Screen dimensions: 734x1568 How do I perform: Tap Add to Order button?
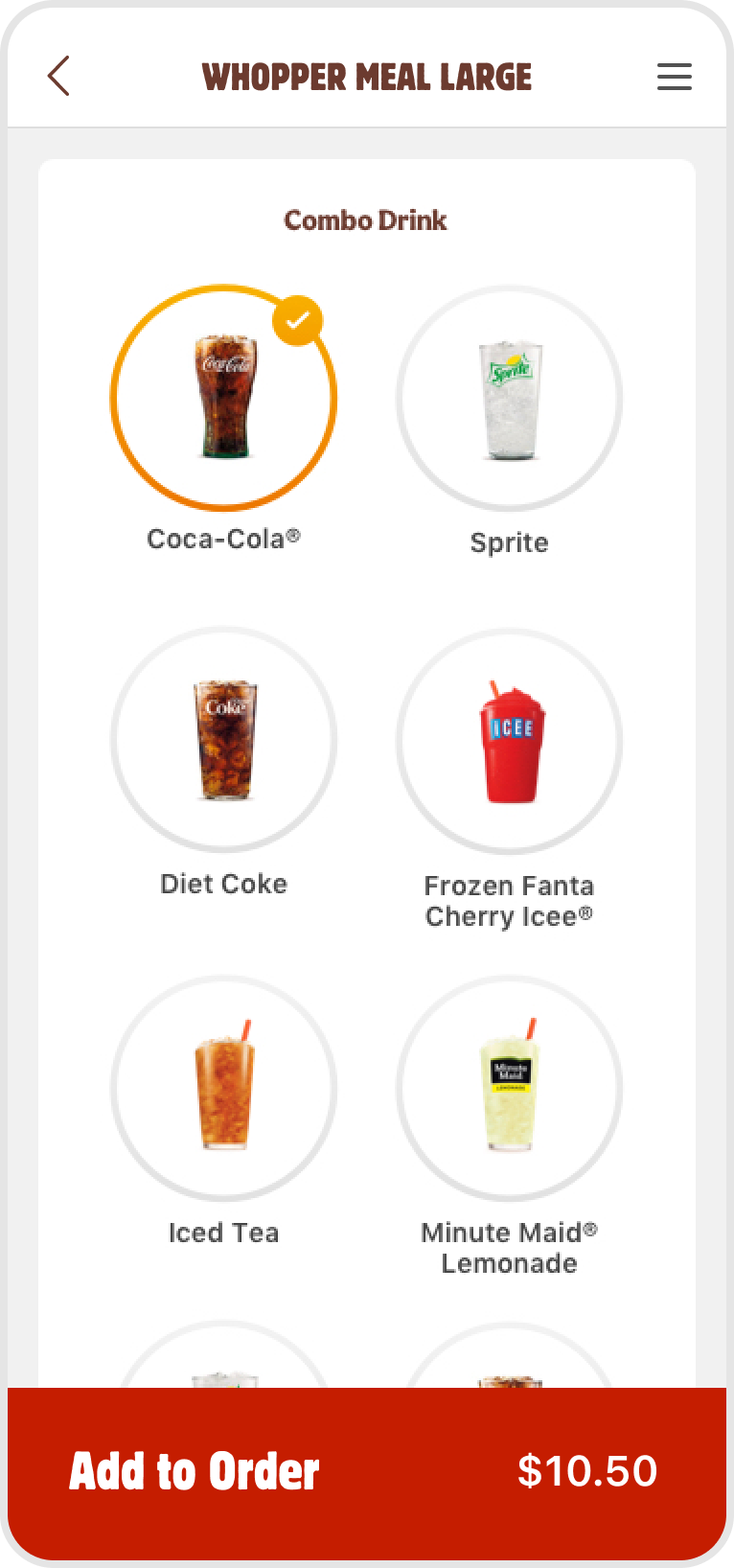click(x=366, y=1471)
